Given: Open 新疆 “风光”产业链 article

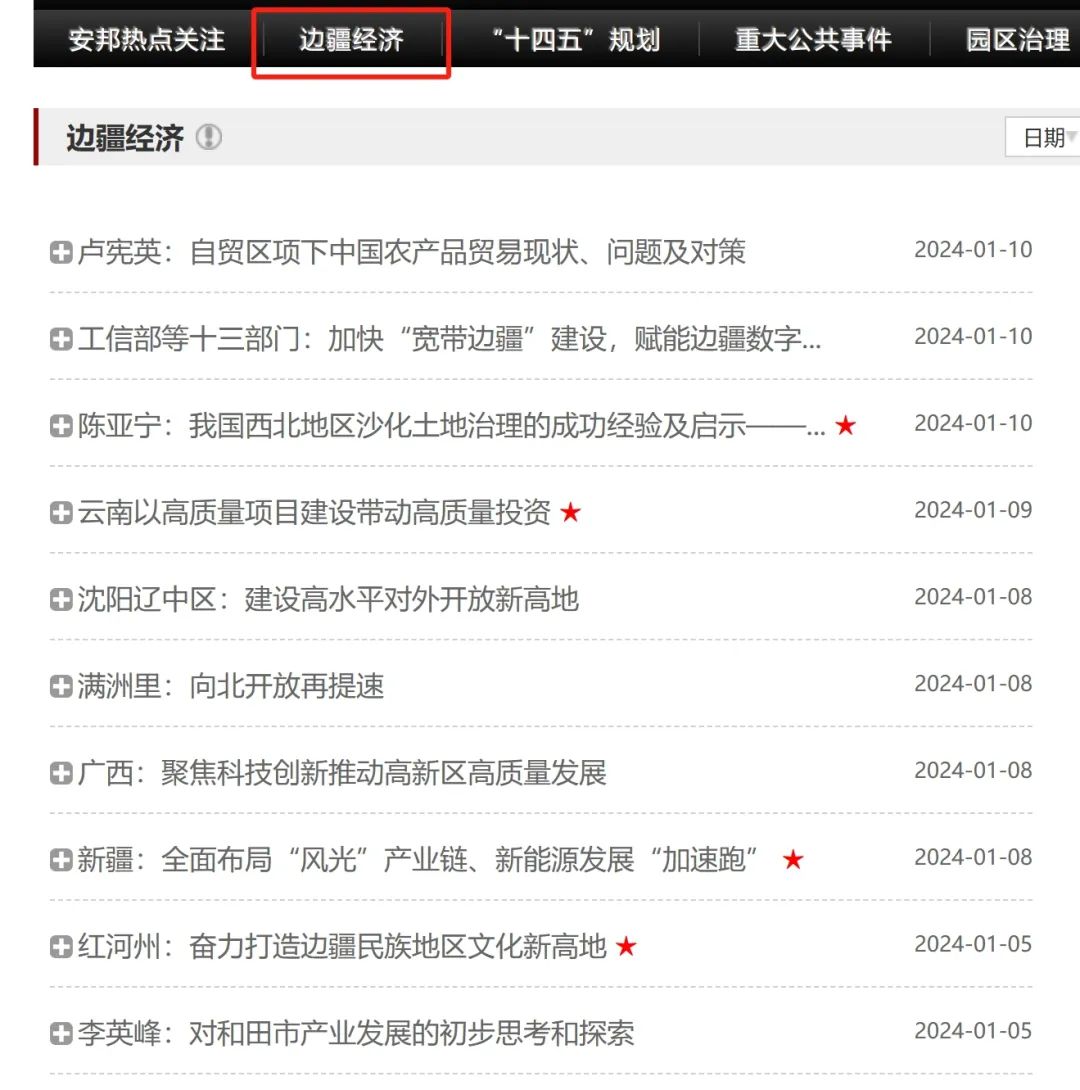Looking at the screenshot, I should [x=418, y=860].
